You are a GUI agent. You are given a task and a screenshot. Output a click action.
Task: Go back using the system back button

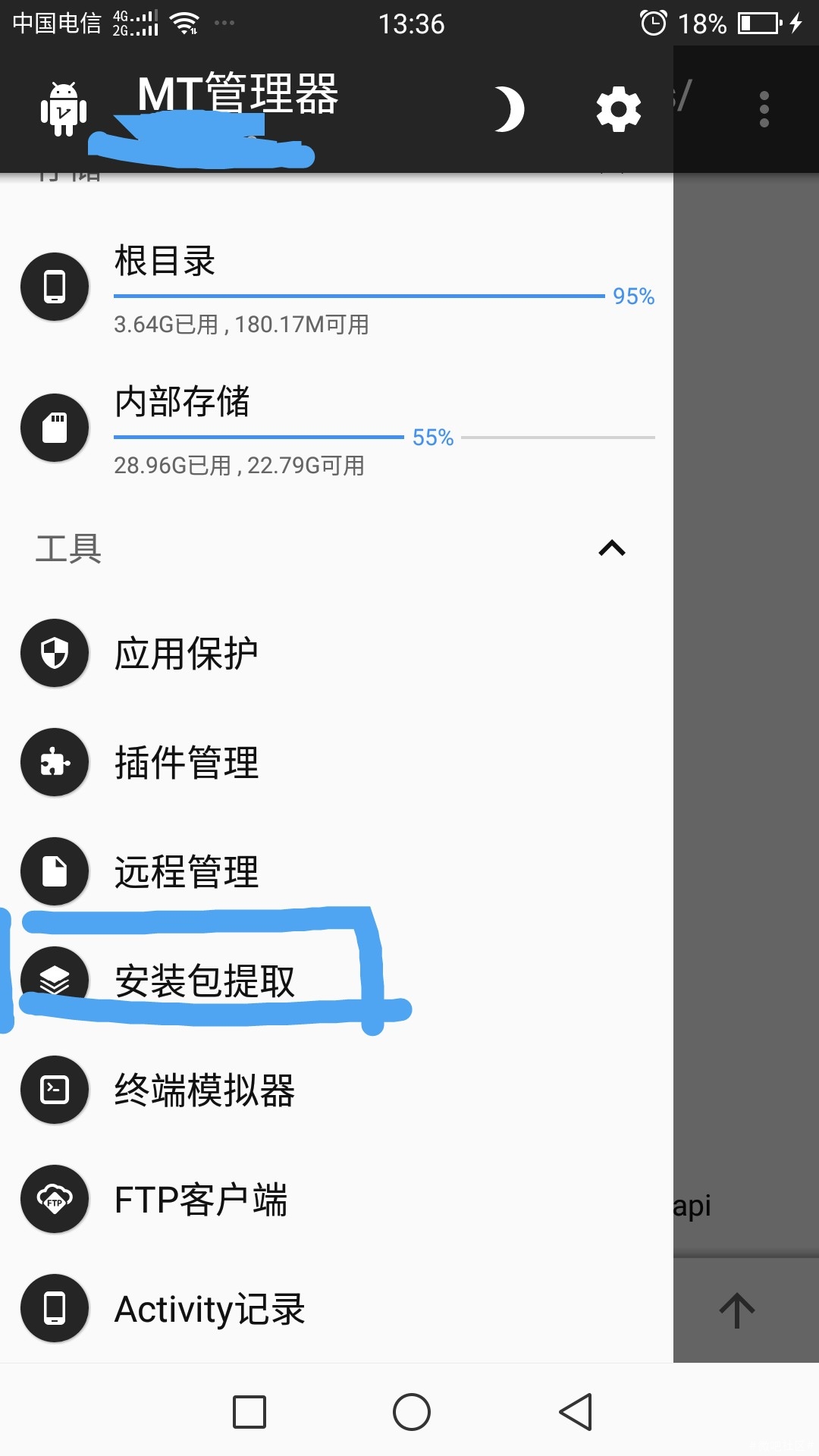[x=576, y=1412]
